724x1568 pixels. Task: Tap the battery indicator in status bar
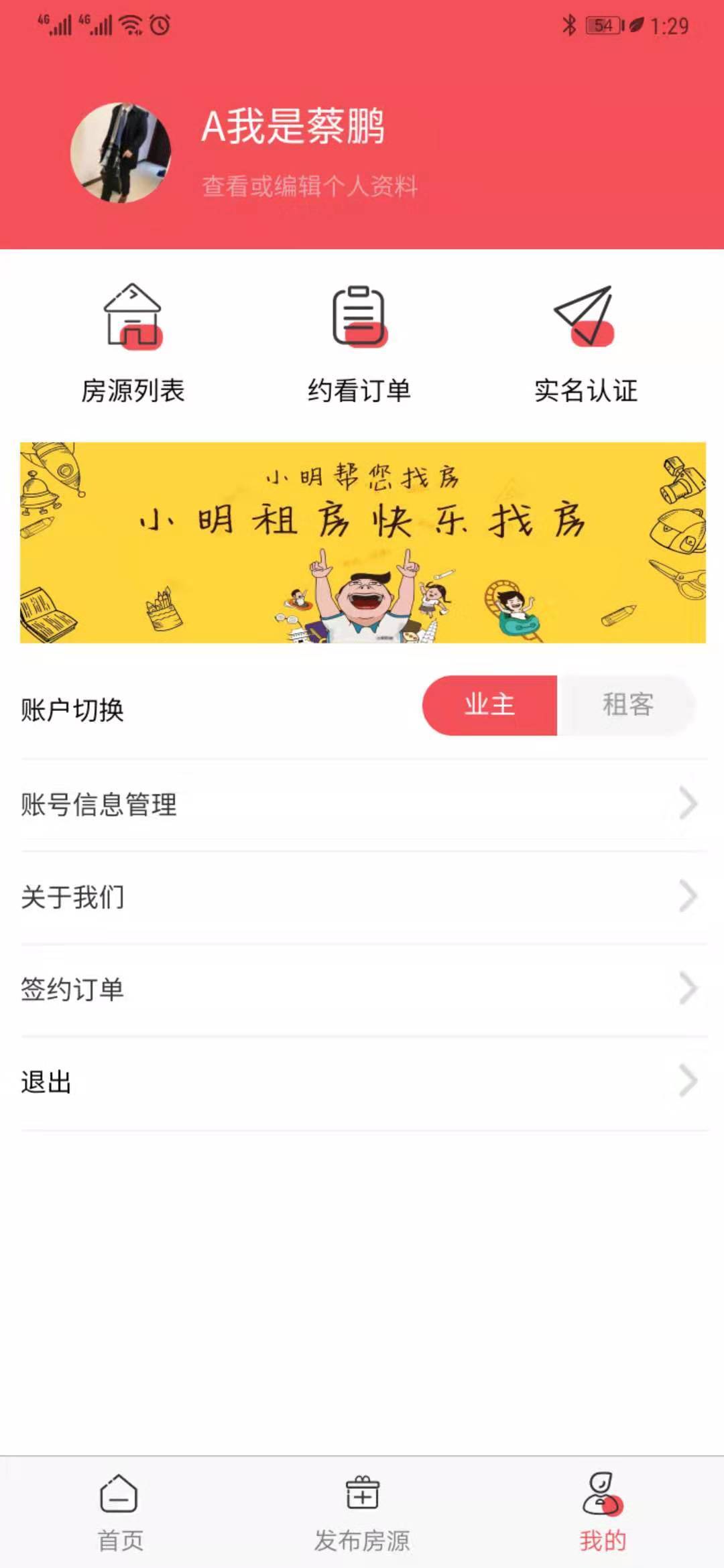601,25
